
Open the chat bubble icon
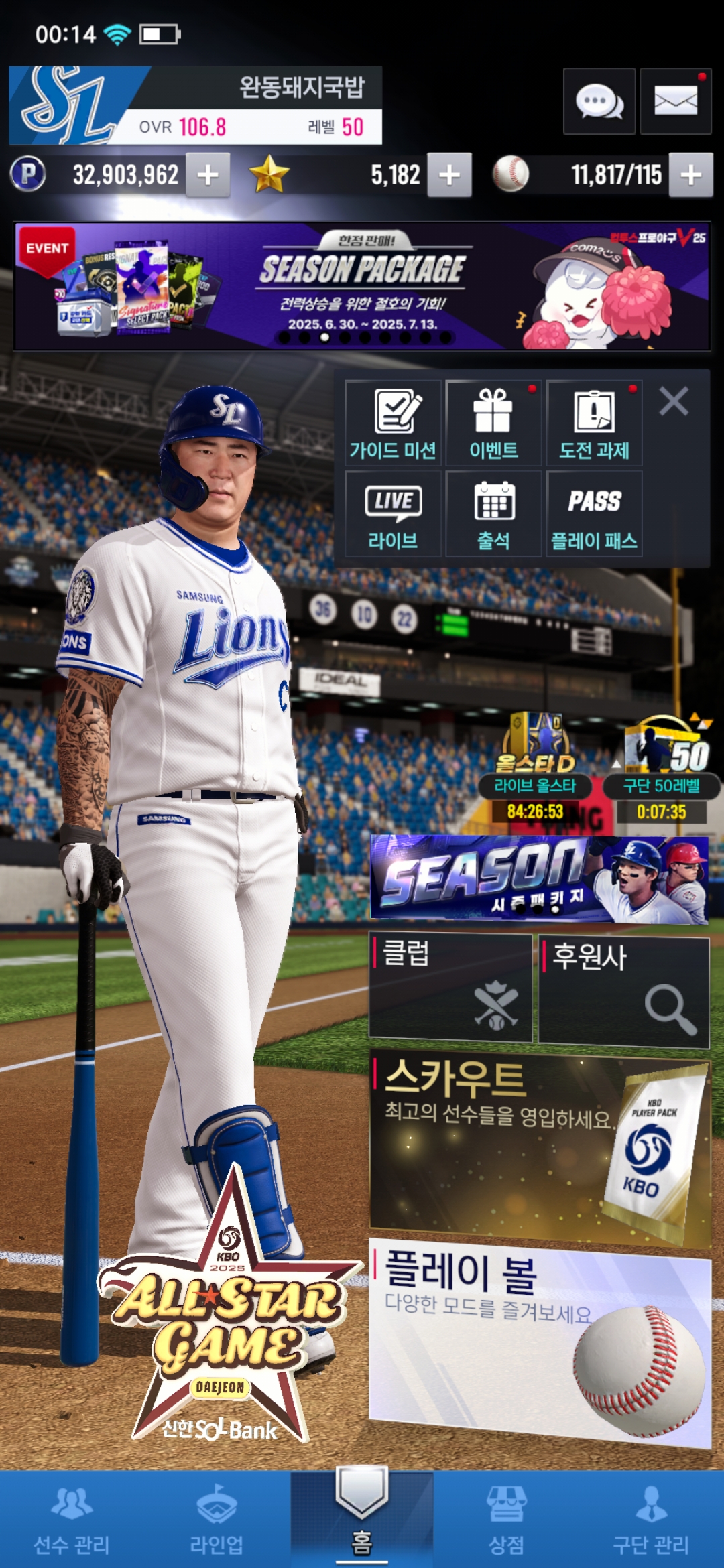[599, 102]
